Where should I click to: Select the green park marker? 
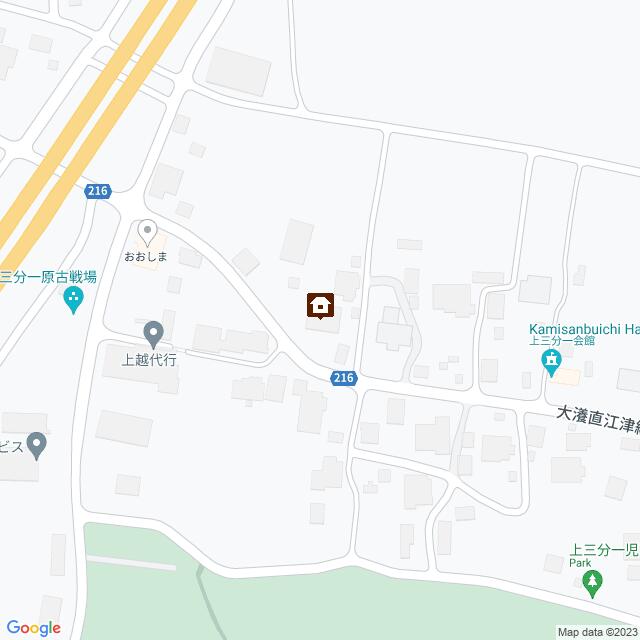(593, 580)
